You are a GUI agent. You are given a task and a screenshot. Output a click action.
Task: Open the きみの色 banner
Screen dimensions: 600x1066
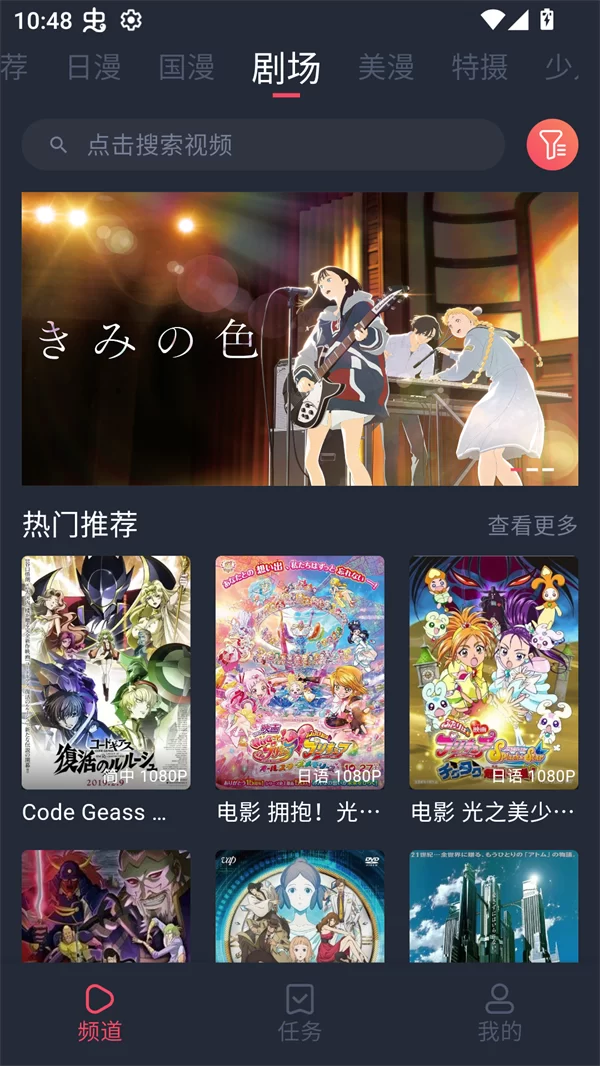pyautogui.click(x=300, y=338)
